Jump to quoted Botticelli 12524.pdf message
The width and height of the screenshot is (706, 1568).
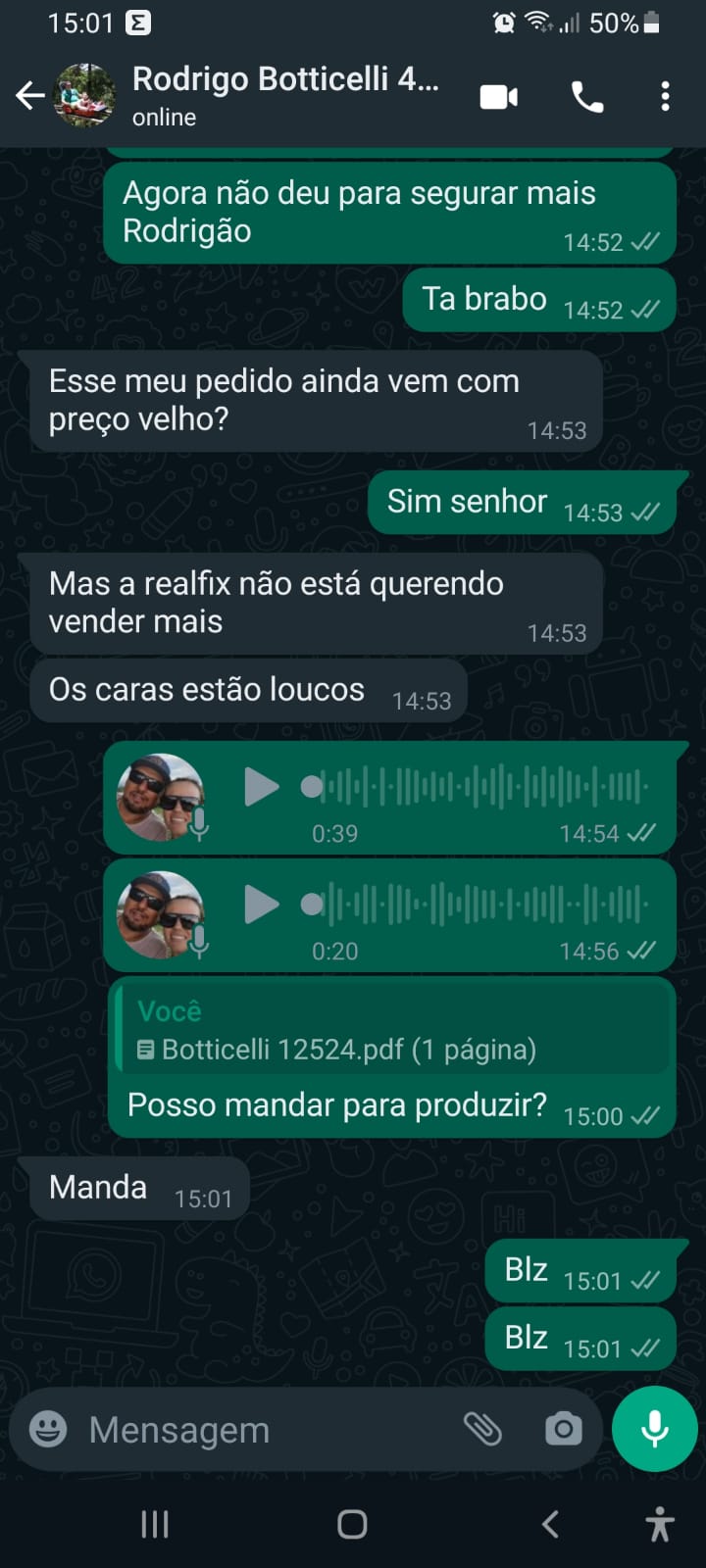click(x=390, y=1031)
